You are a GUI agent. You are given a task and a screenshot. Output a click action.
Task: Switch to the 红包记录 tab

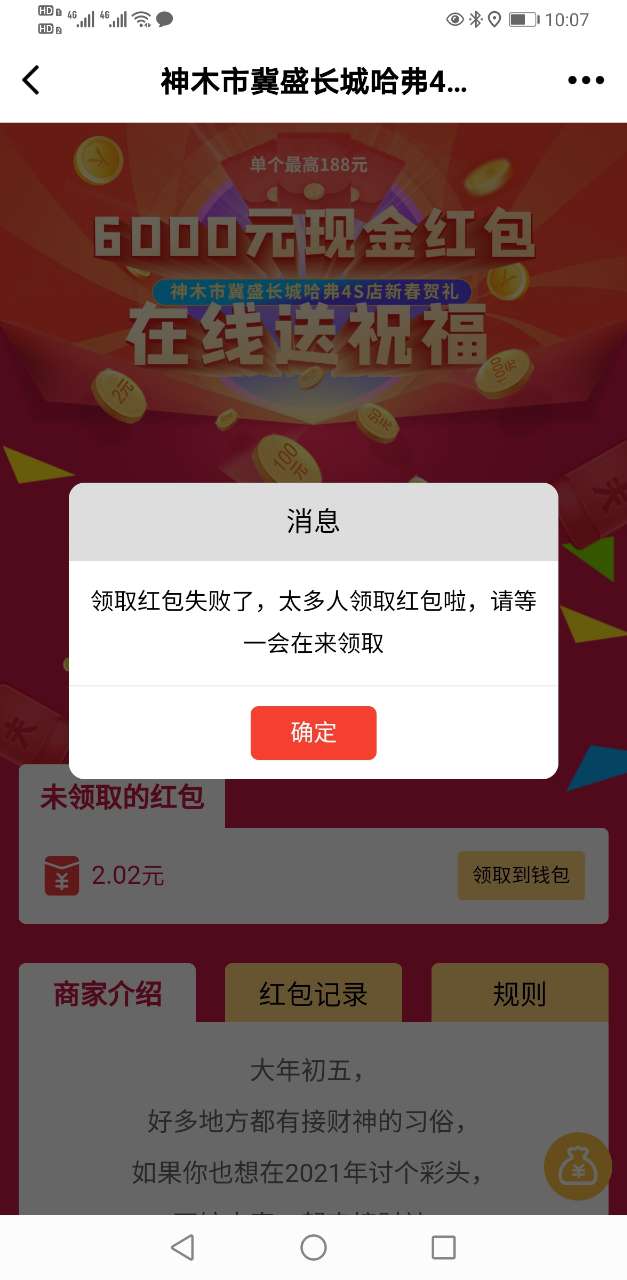pos(313,993)
